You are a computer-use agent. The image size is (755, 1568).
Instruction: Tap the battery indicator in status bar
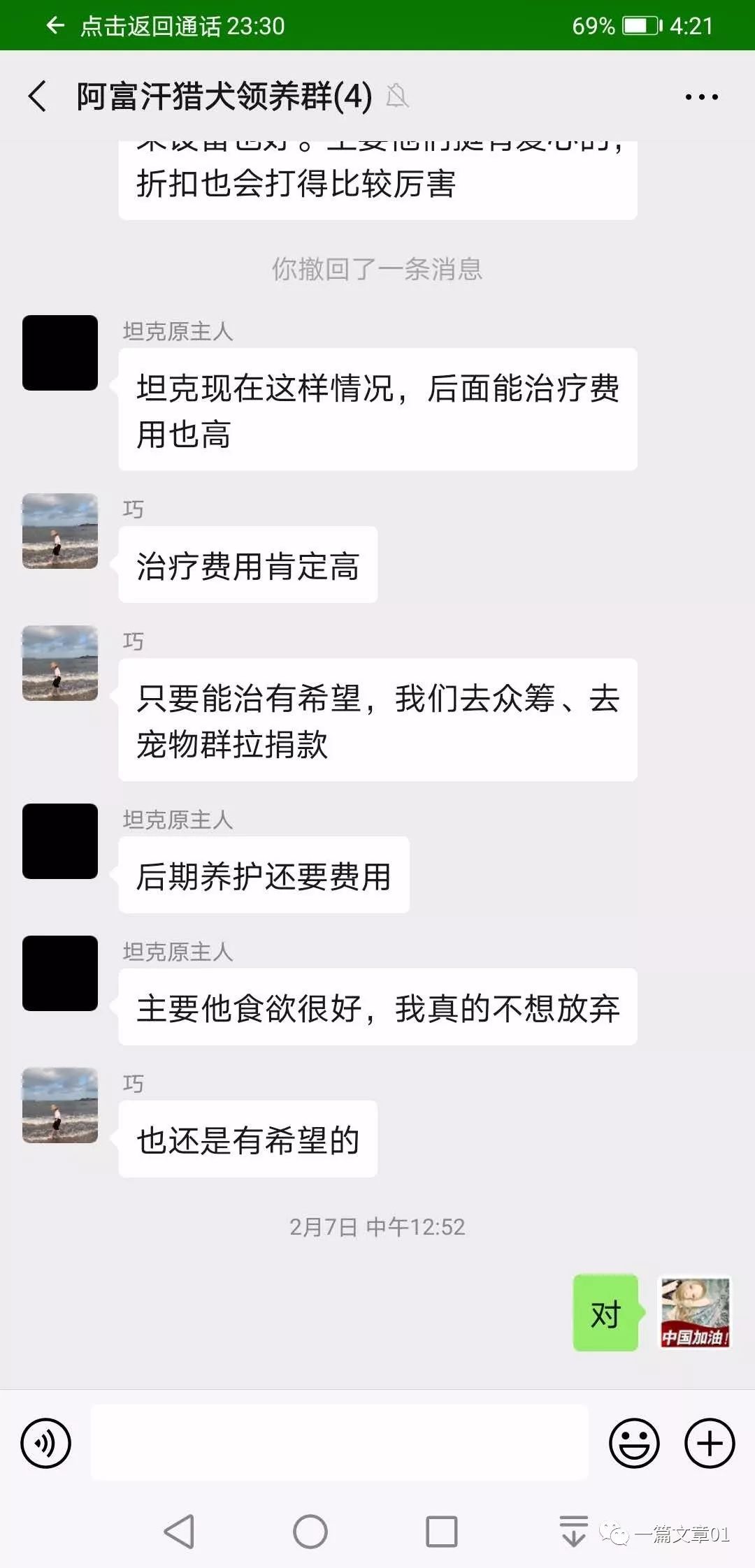tap(640, 26)
